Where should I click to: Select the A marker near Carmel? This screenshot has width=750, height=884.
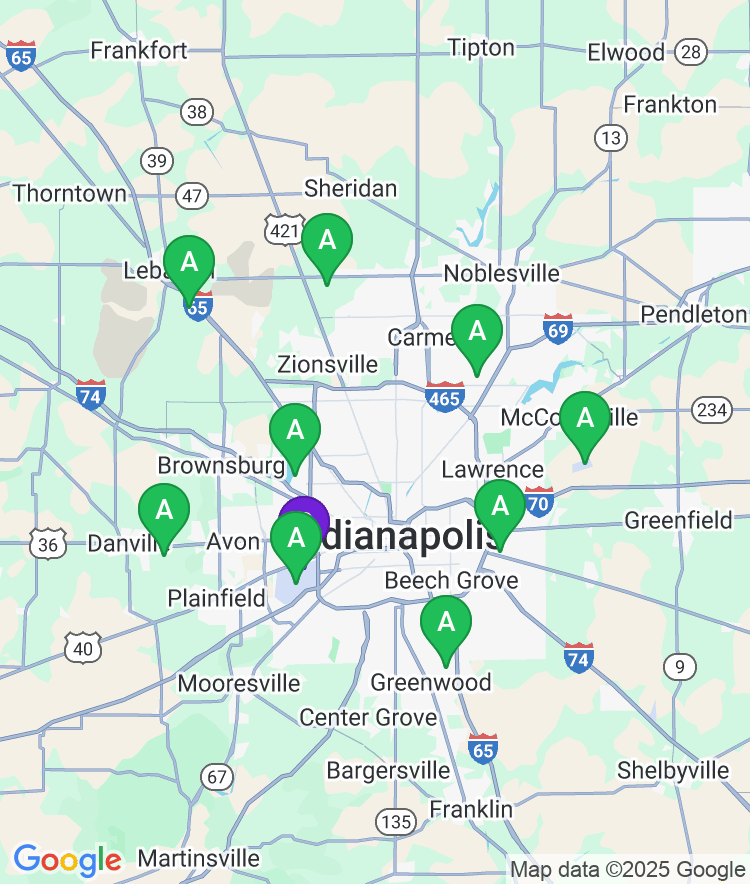point(478,332)
